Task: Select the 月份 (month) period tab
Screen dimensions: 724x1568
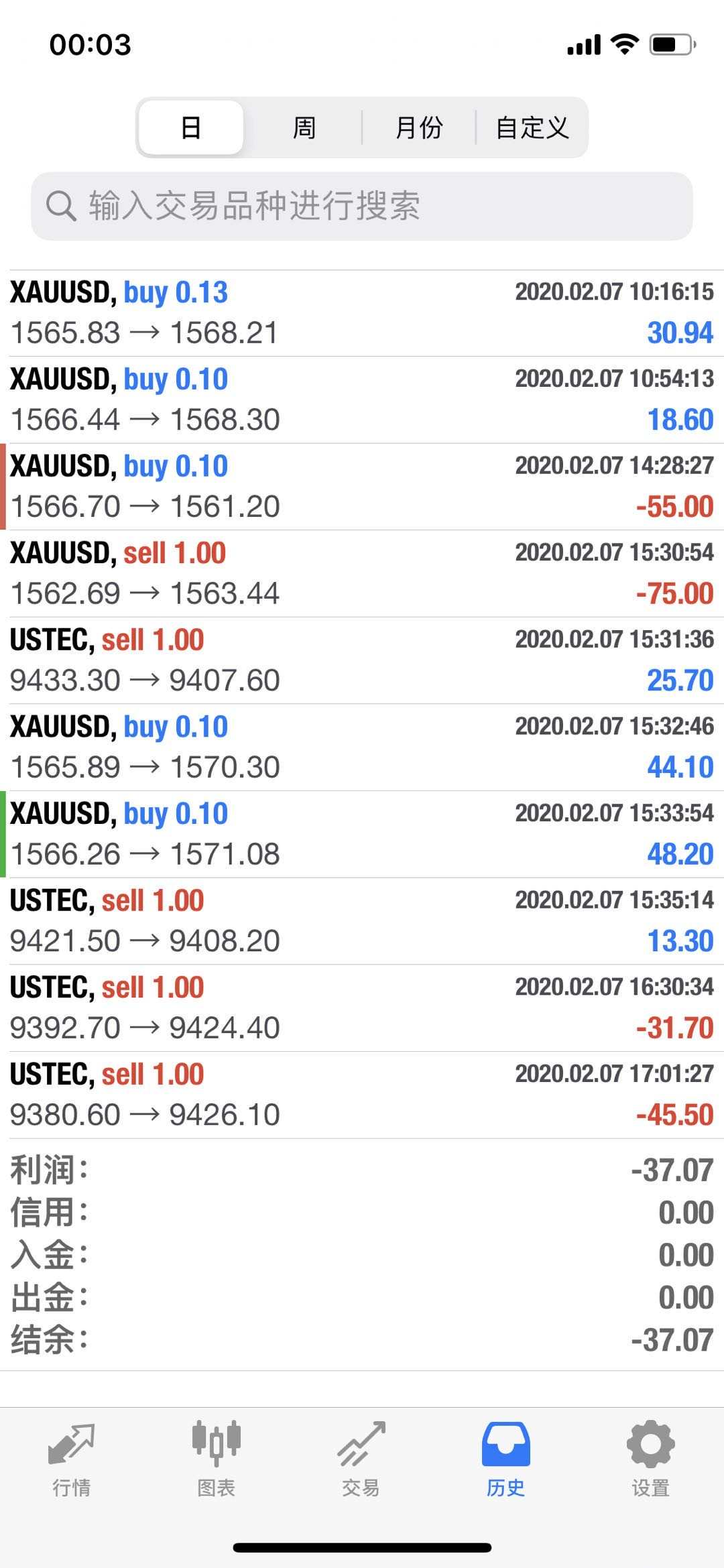Action: click(x=418, y=127)
